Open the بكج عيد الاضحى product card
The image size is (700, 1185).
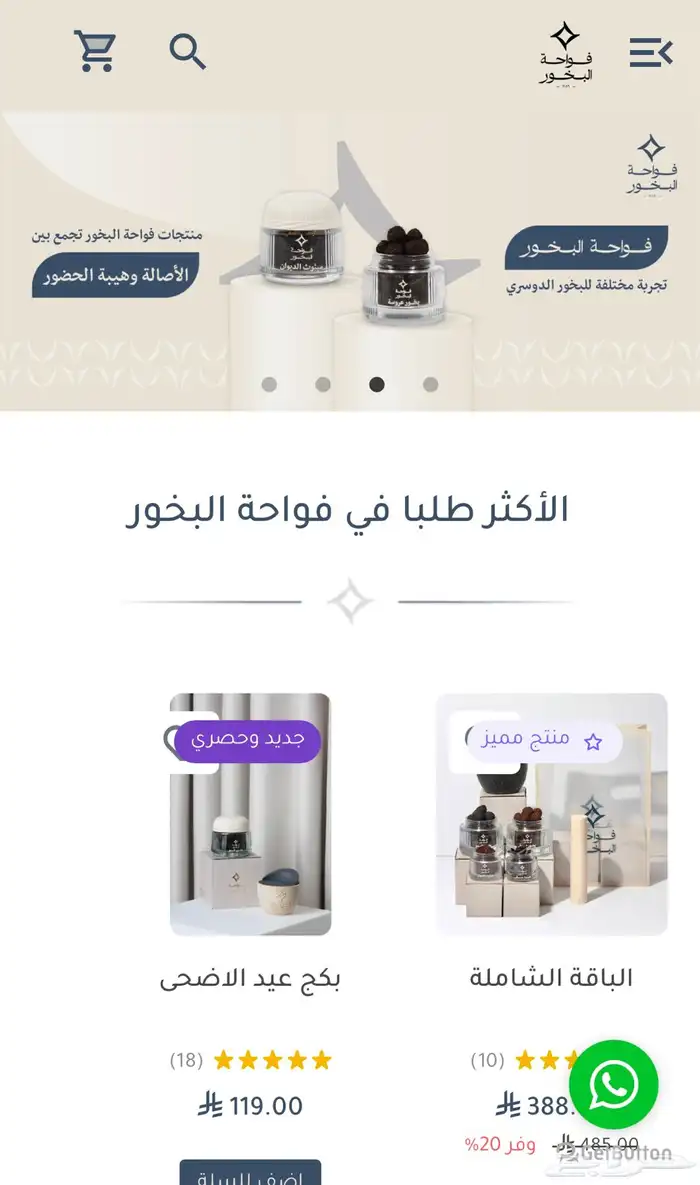(x=250, y=815)
